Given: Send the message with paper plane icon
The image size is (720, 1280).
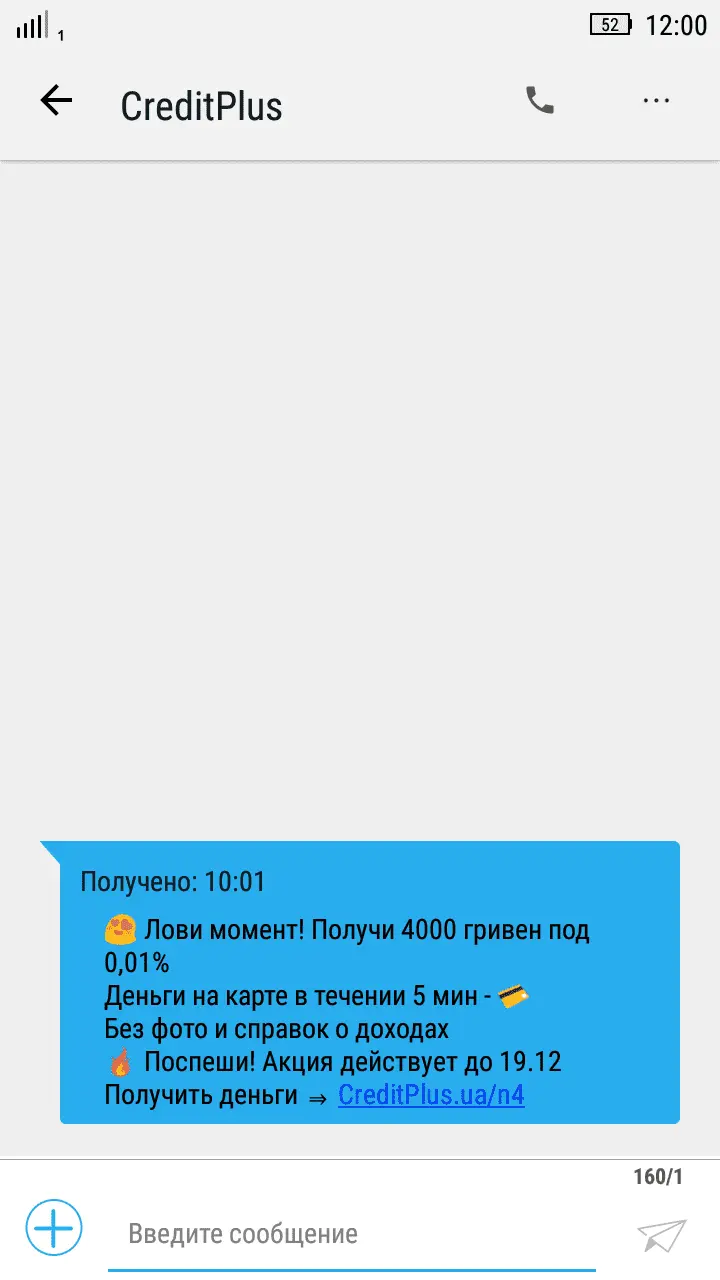Looking at the screenshot, I should (x=661, y=1235).
